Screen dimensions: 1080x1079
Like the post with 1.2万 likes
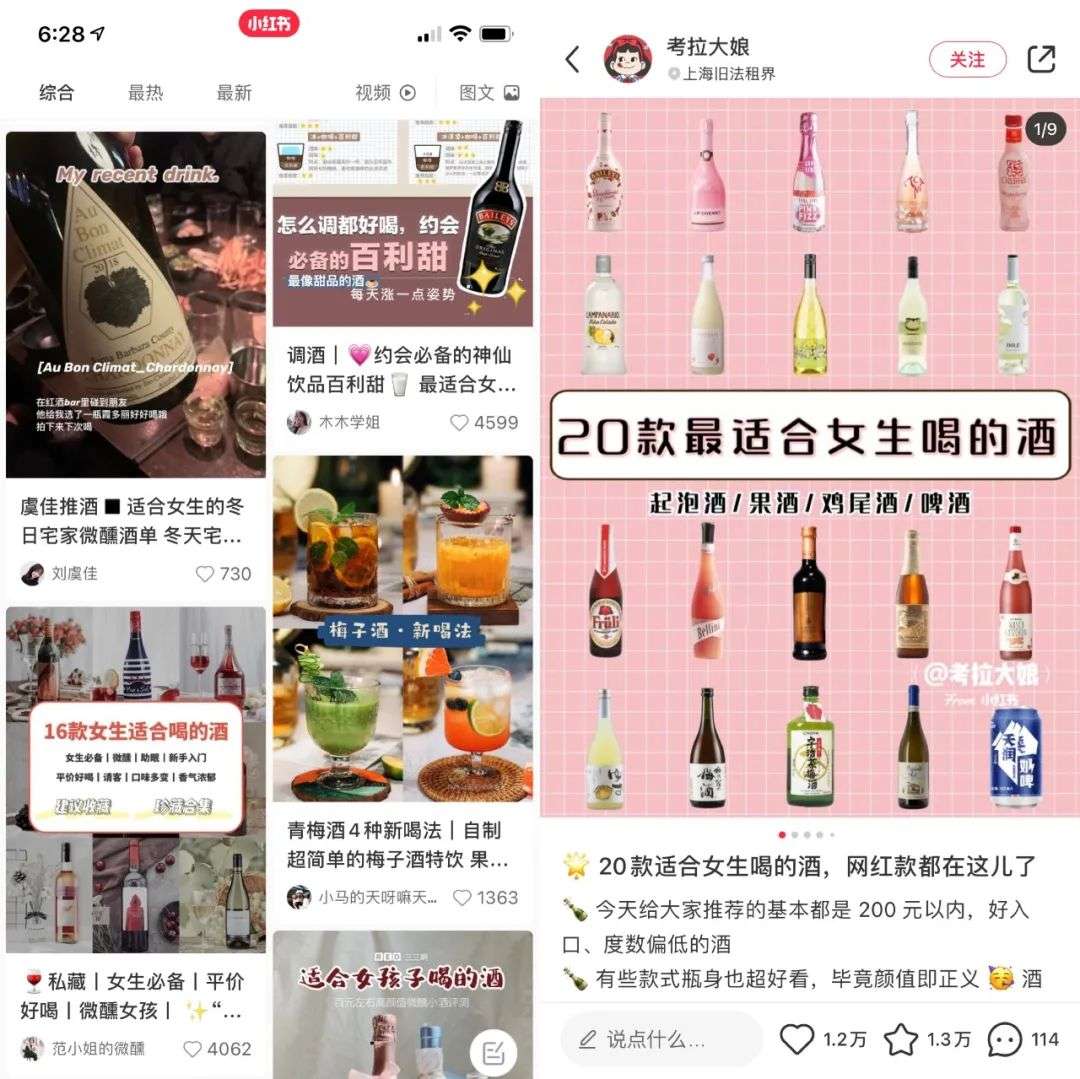[x=797, y=1038]
